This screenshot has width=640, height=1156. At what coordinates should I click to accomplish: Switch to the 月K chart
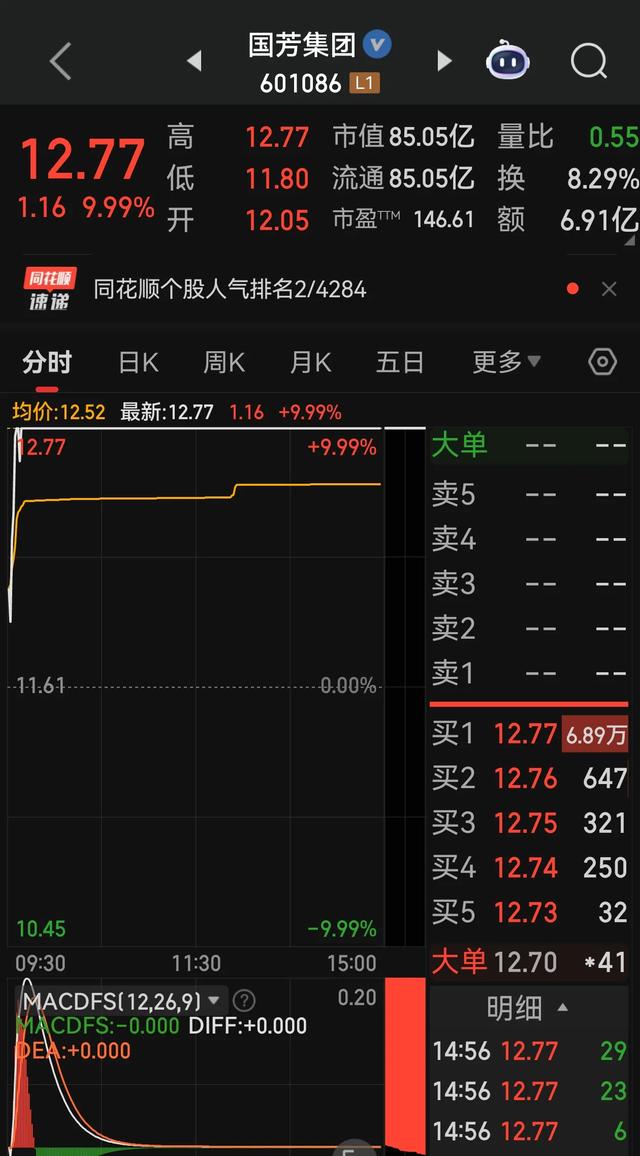[310, 362]
